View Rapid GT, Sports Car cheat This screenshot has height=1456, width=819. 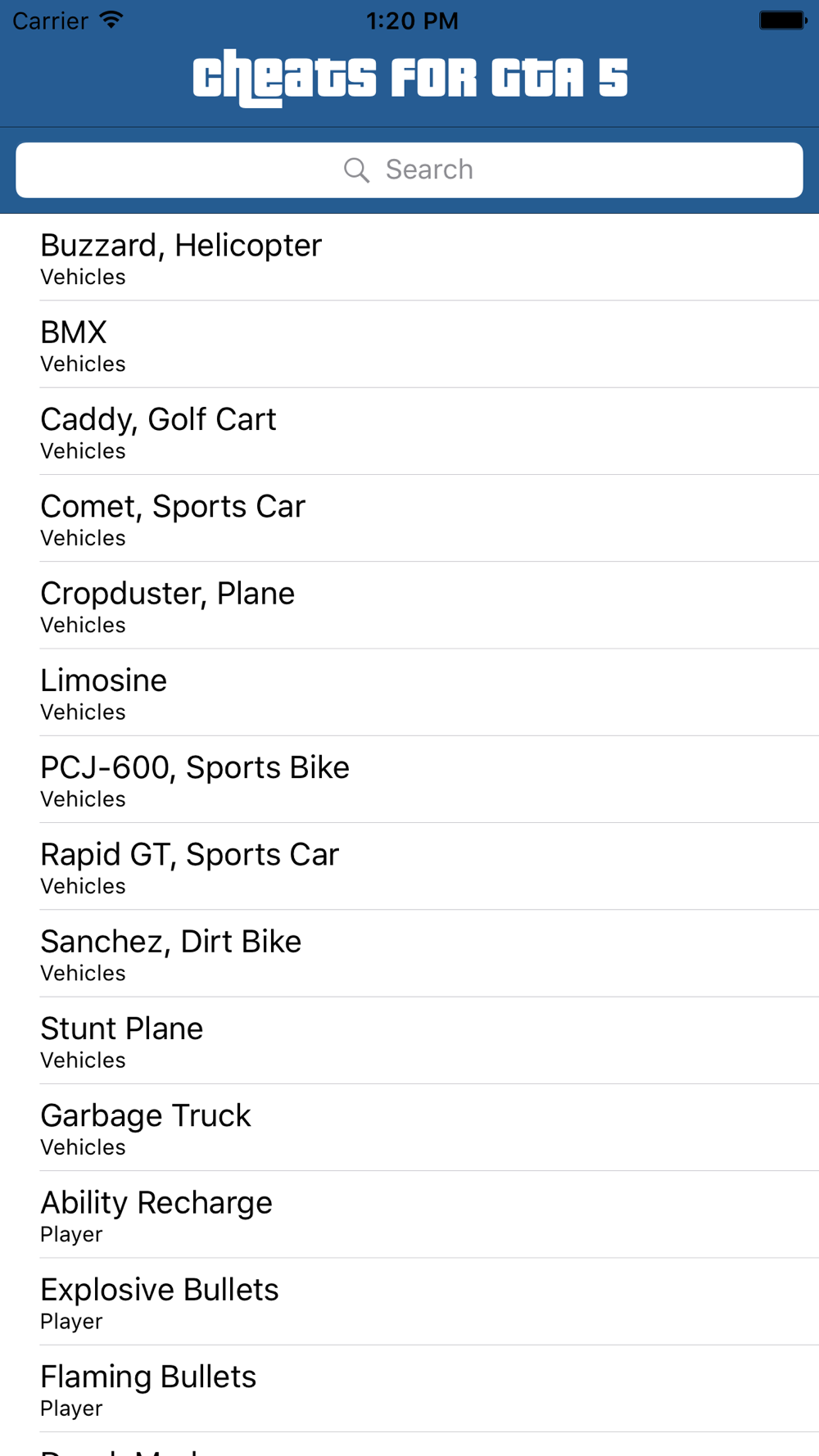tap(409, 866)
